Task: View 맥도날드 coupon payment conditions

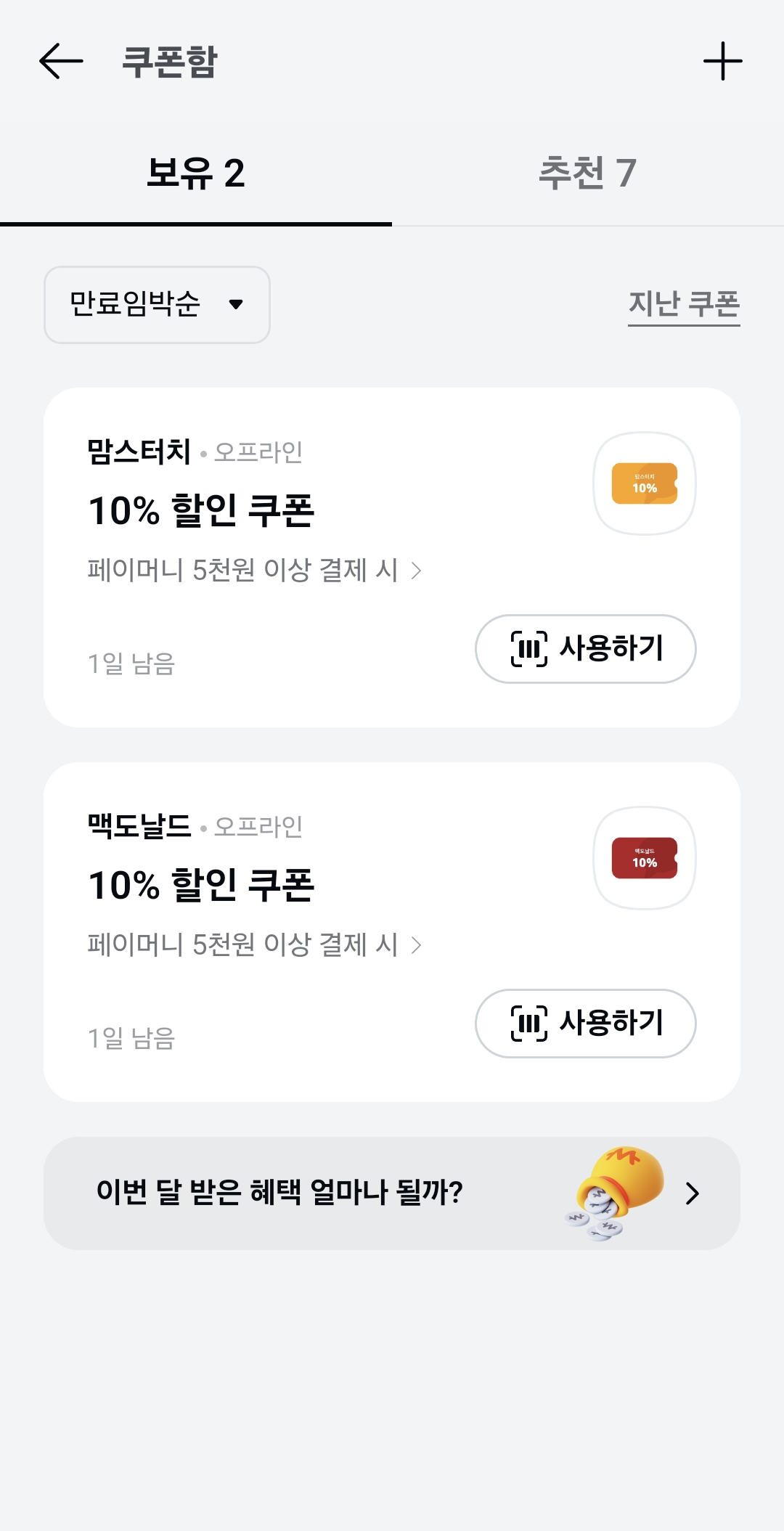Action: tap(254, 944)
